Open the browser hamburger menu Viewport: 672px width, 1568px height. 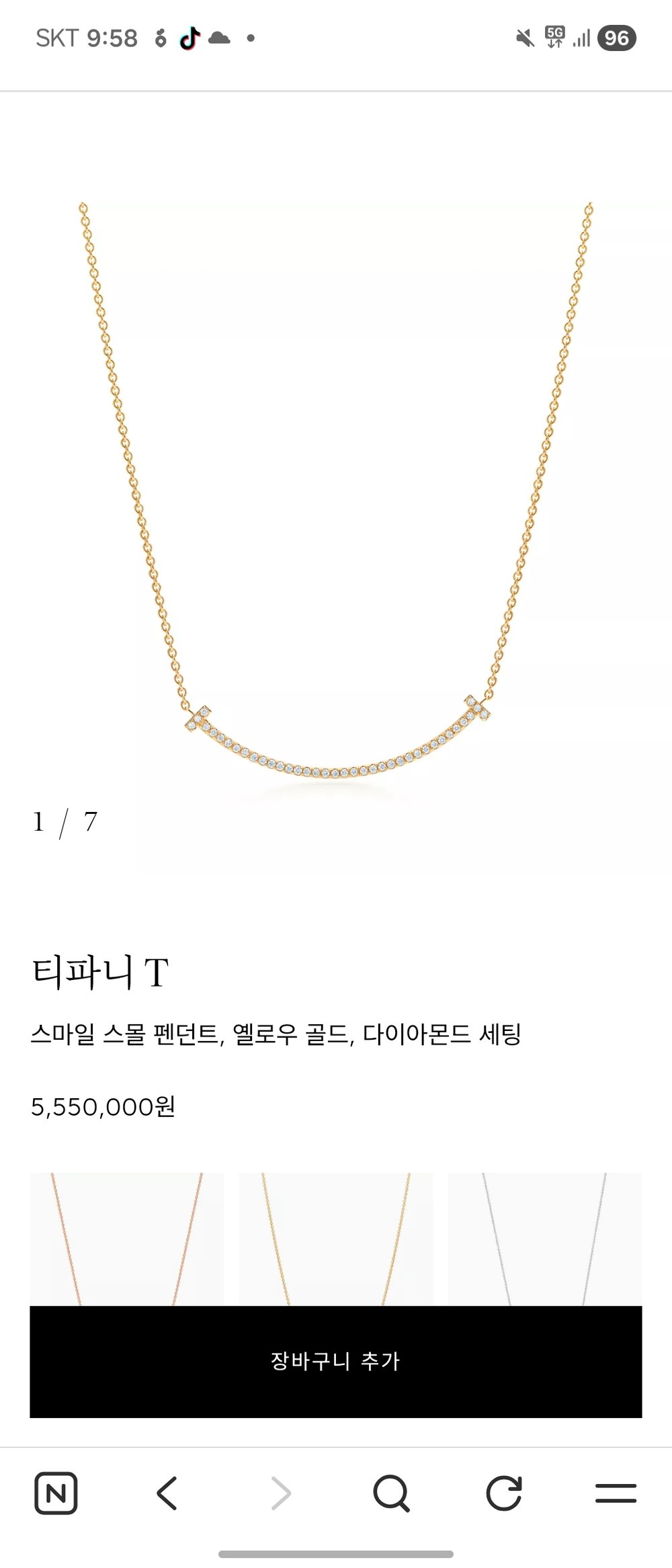click(616, 1493)
